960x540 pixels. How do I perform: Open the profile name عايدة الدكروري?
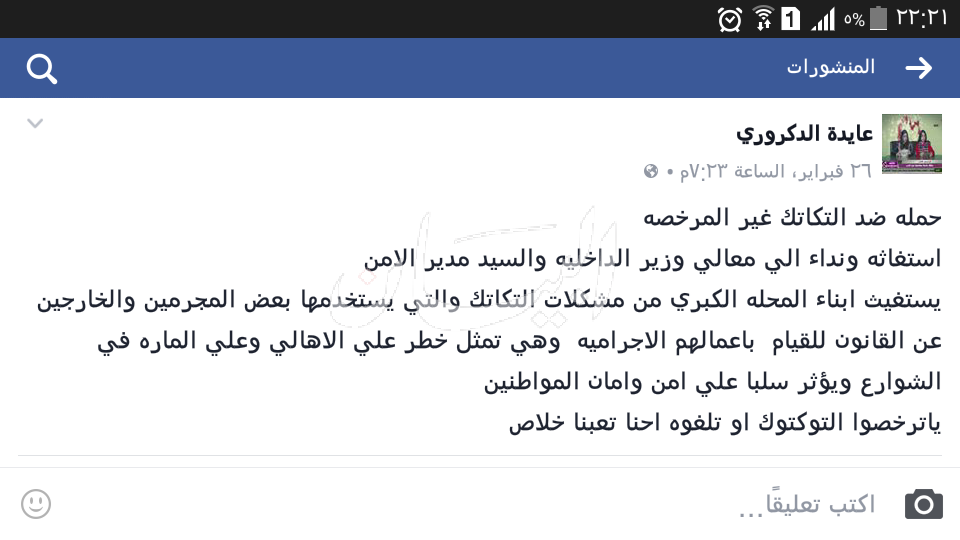tap(804, 133)
